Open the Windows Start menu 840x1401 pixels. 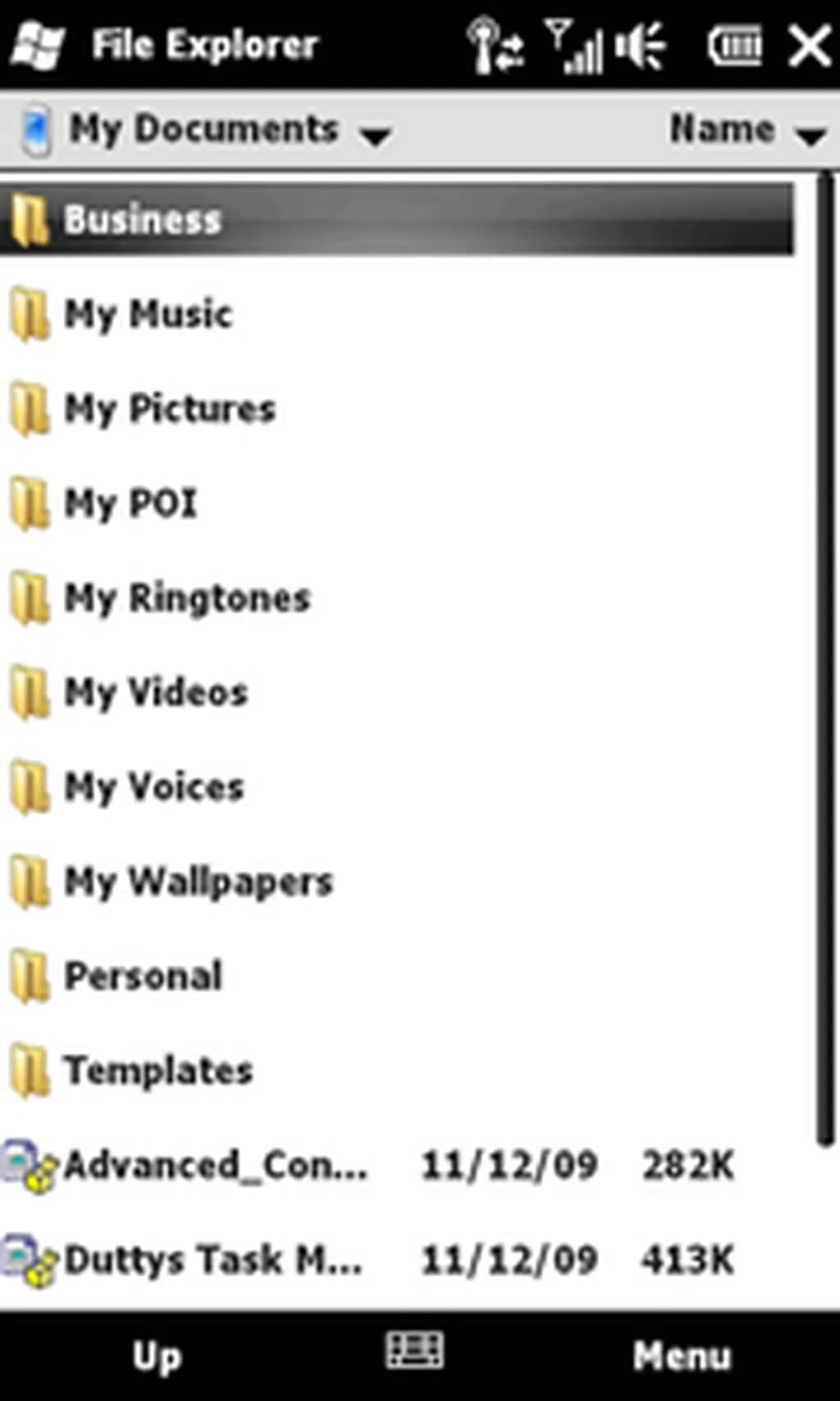tap(37, 45)
